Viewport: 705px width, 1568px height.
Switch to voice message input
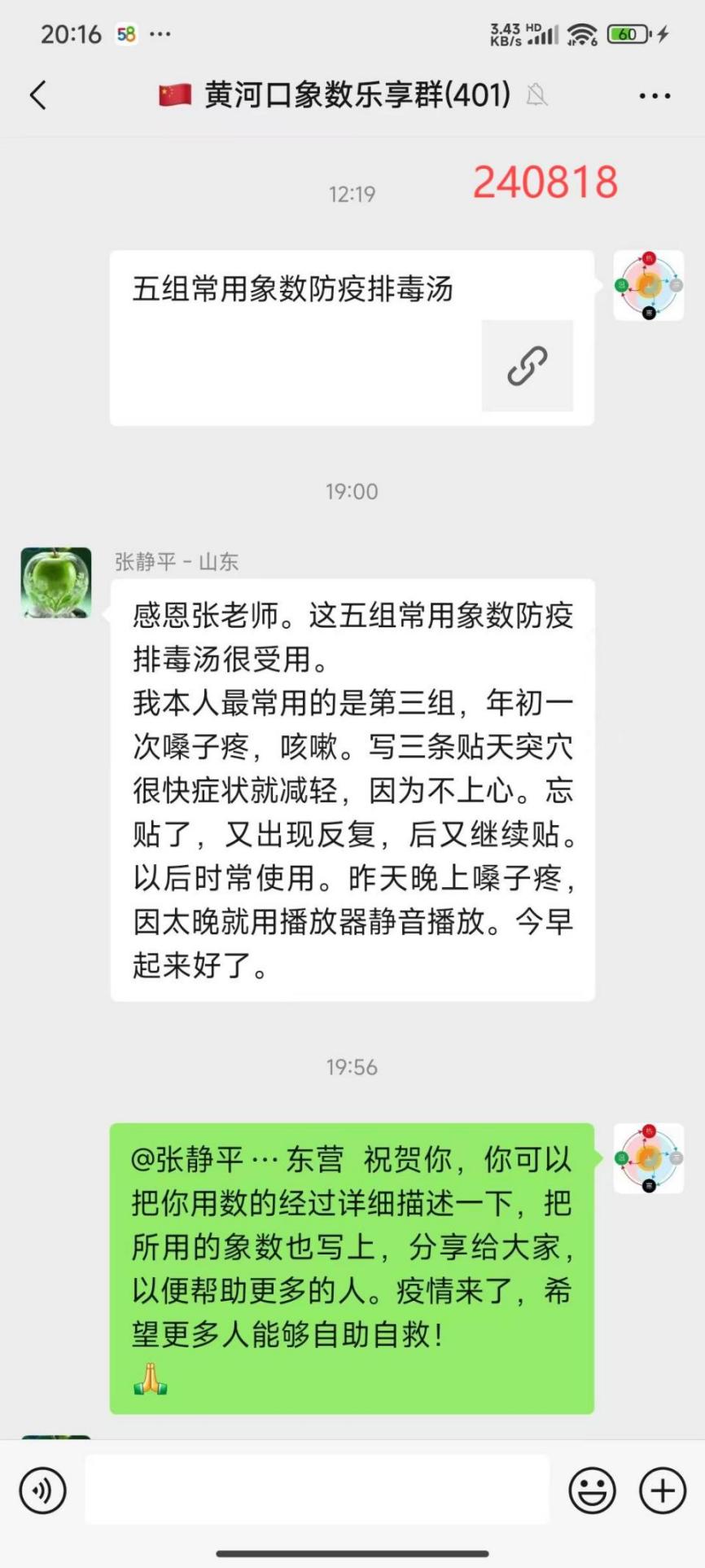(x=42, y=1491)
